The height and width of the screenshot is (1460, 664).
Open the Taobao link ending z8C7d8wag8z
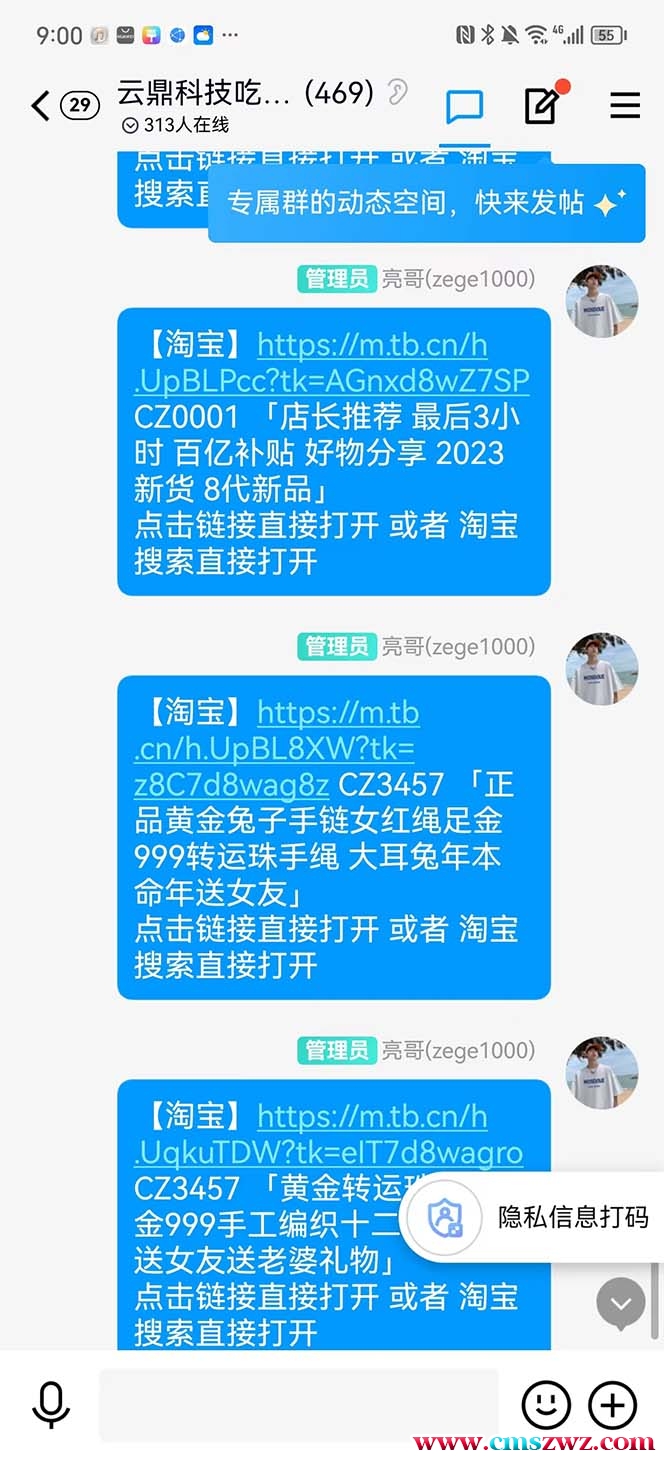[275, 749]
